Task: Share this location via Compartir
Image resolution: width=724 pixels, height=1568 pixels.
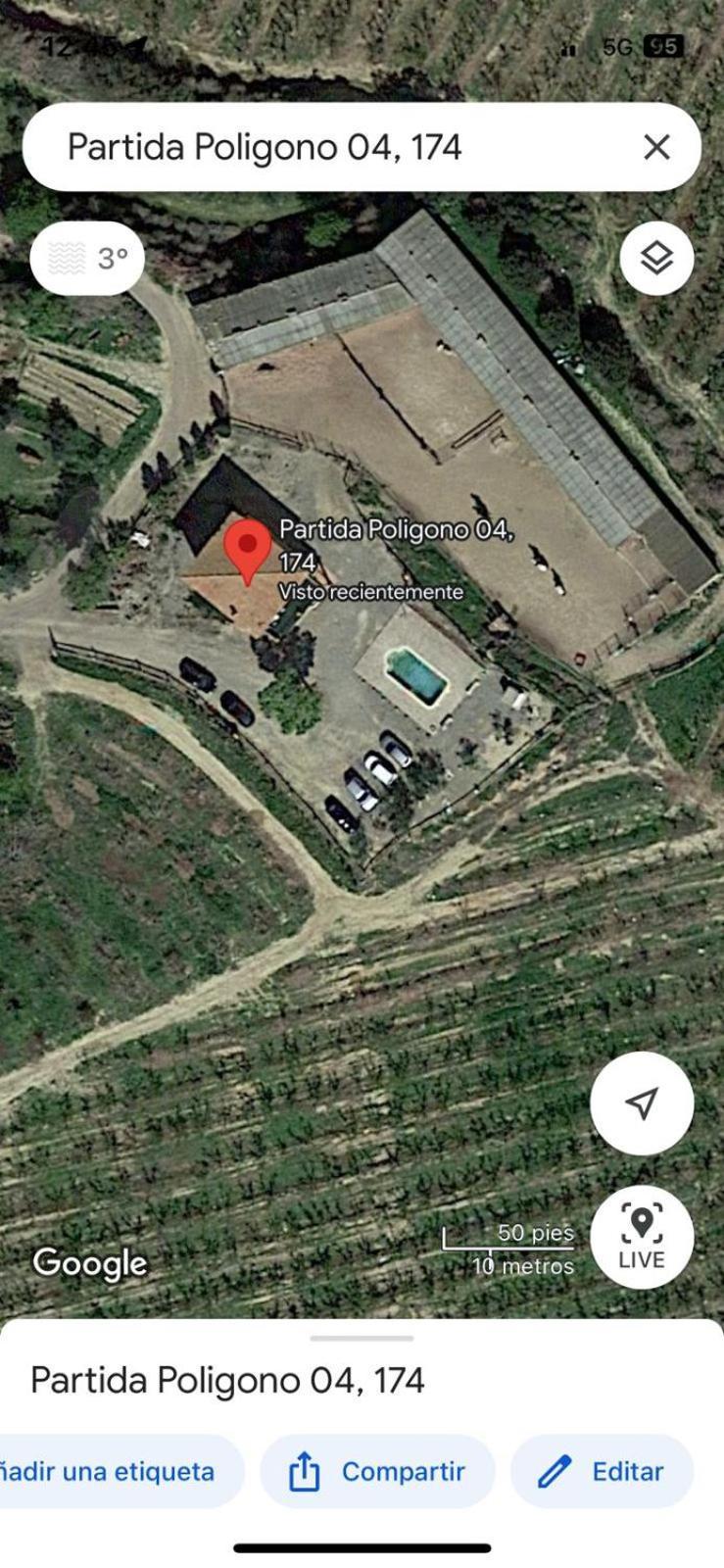Action: click(x=378, y=1471)
